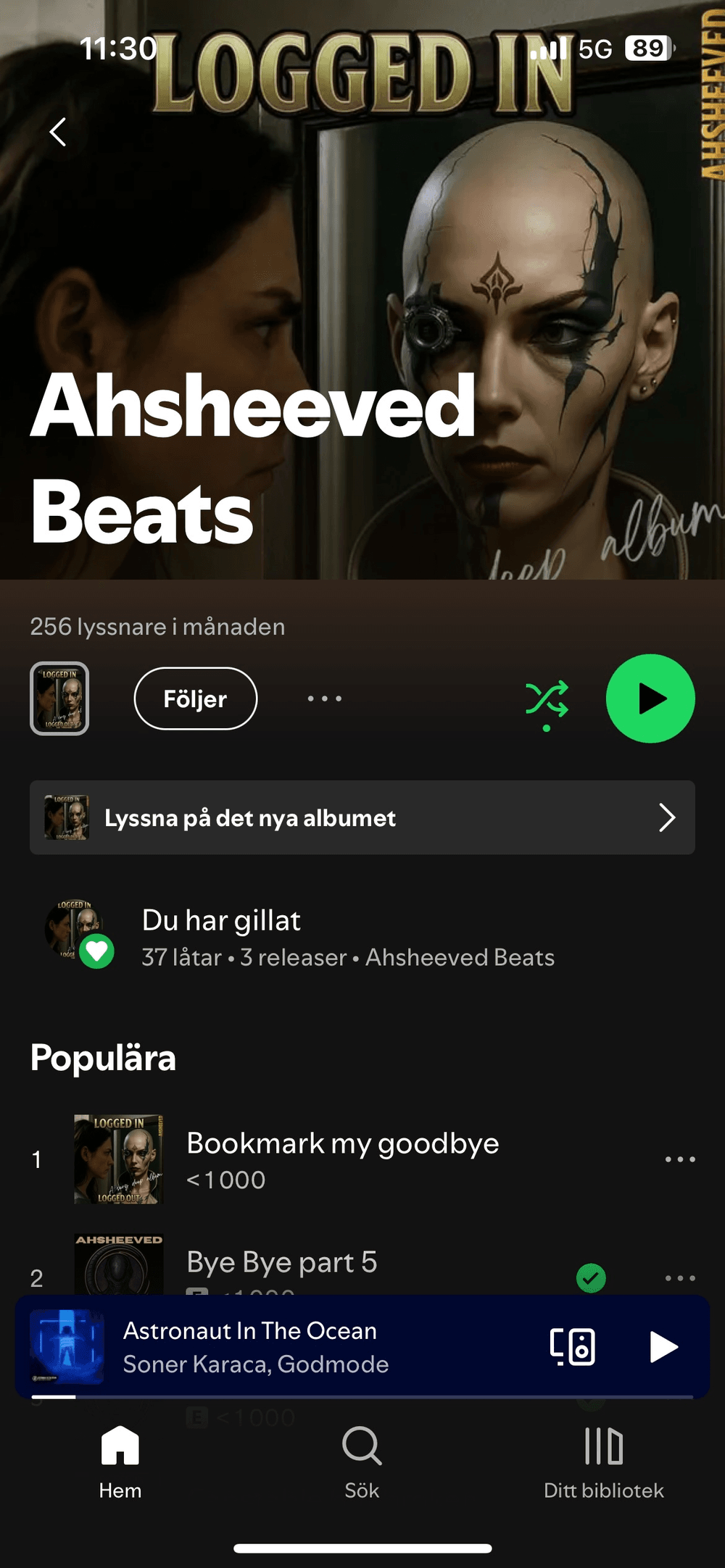Toggle shuffle mode for the artist
This screenshot has width=725, height=1568.
coord(547,700)
